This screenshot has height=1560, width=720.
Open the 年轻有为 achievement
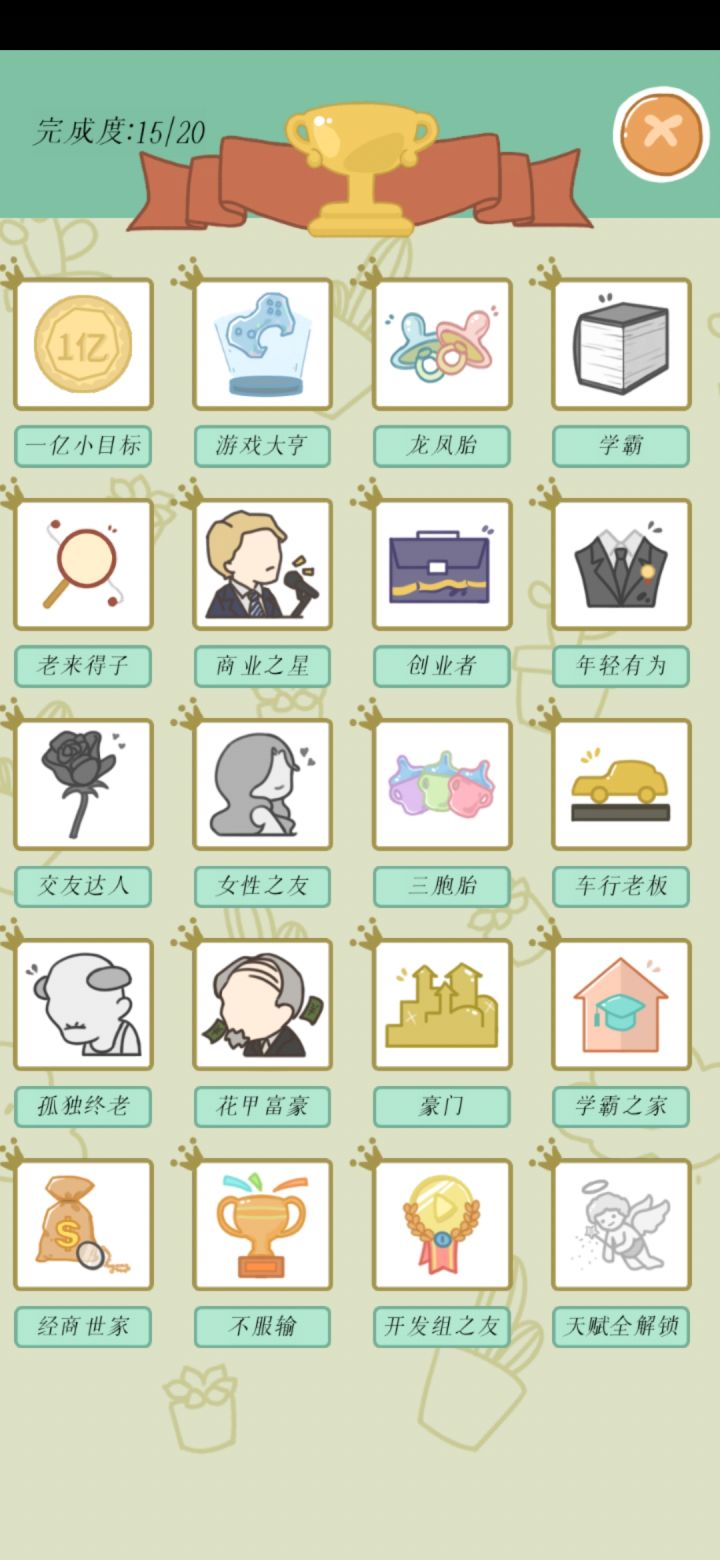(621, 564)
